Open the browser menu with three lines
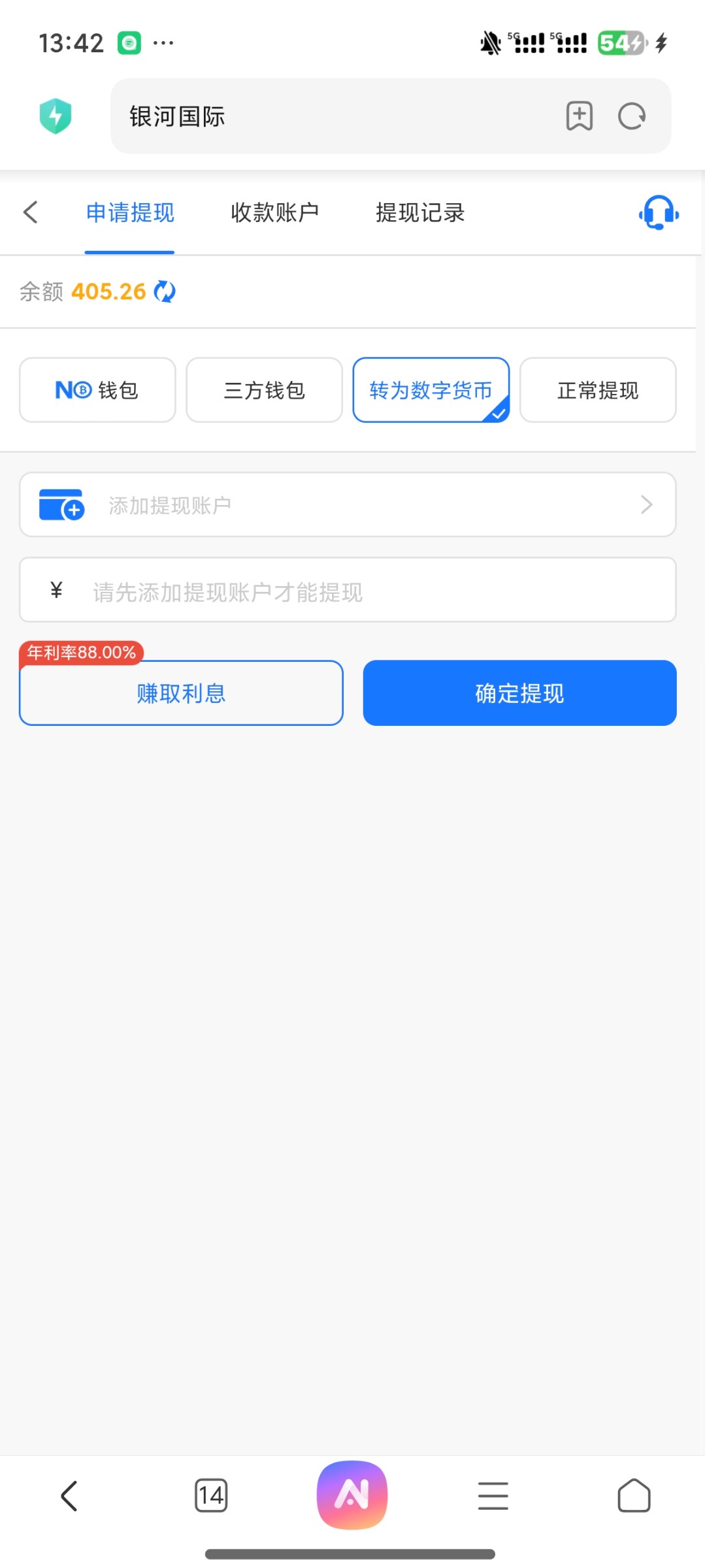The image size is (705, 1568). click(493, 1495)
